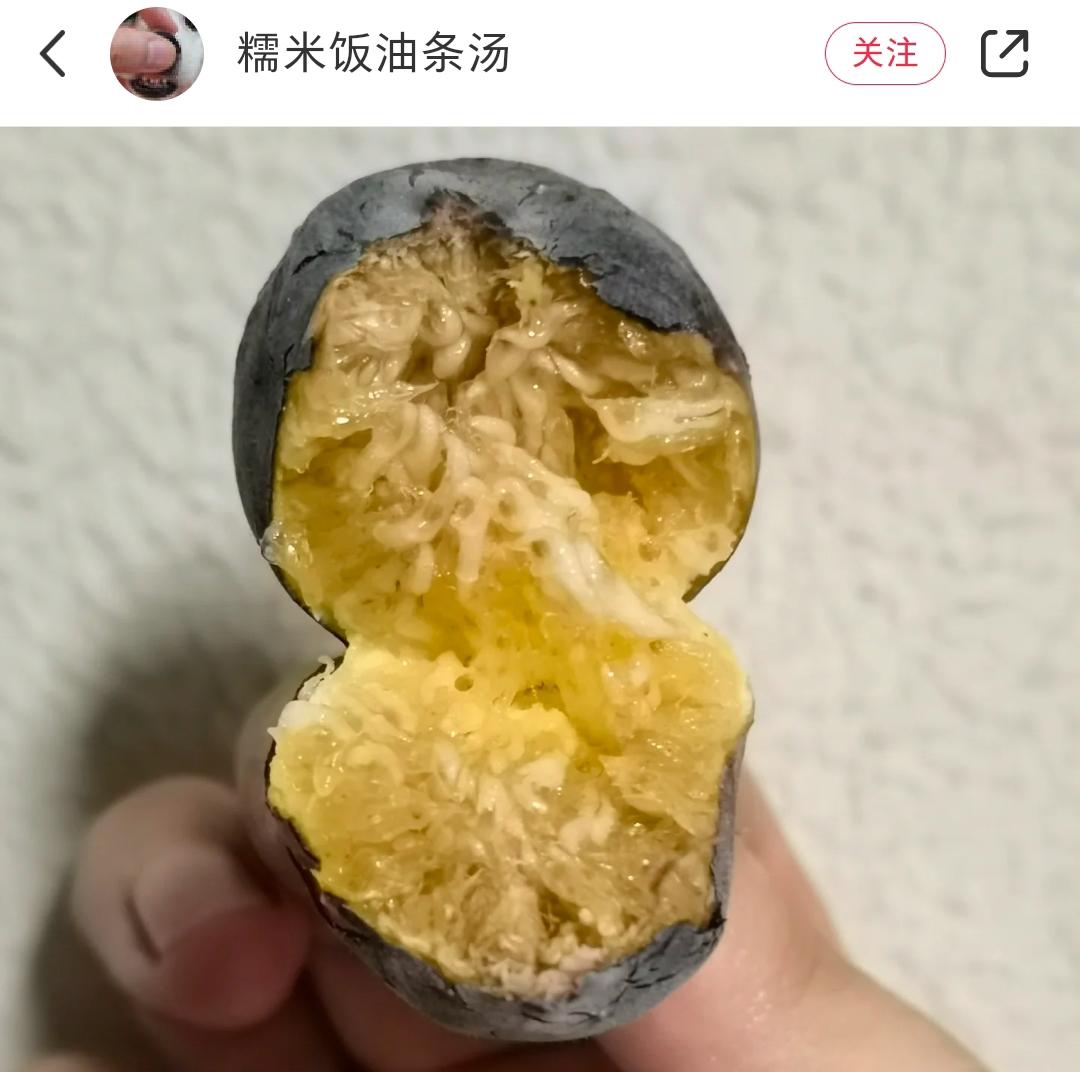Viewport: 1080px width, 1072px height.
Task: Open the profile avatar of 糯米饭油条汤
Action: pos(157,53)
